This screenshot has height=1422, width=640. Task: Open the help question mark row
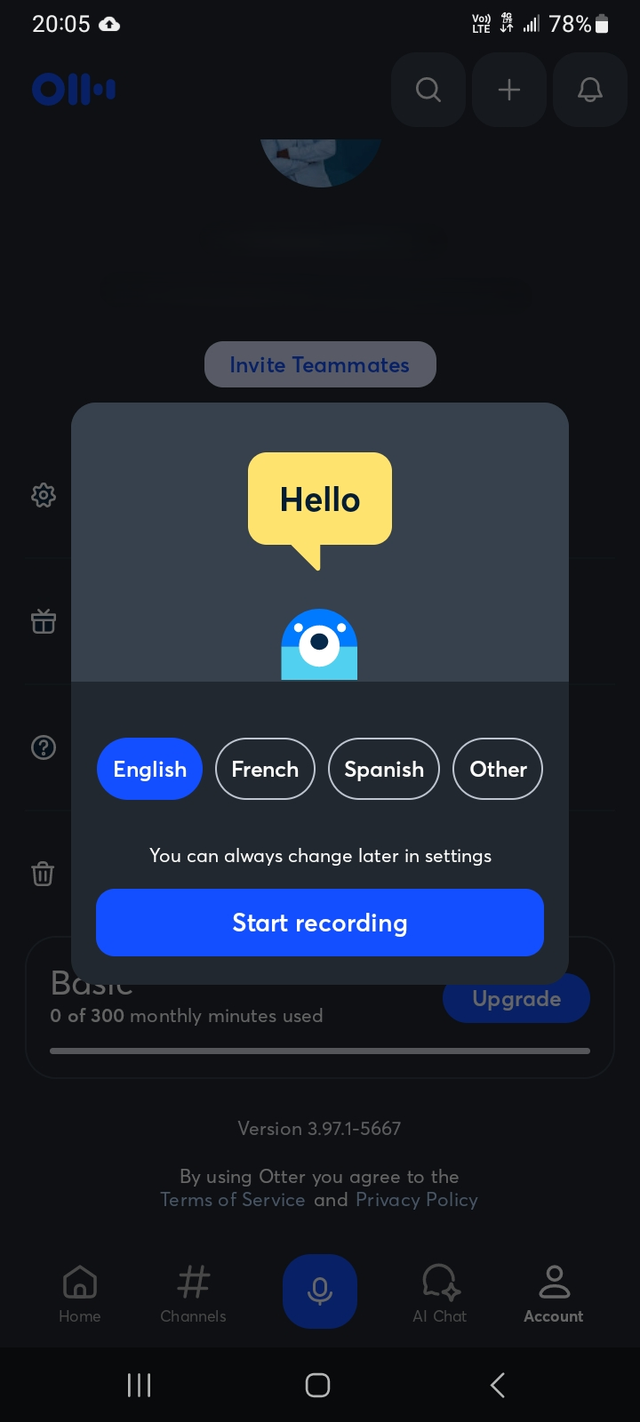coord(43,747)
